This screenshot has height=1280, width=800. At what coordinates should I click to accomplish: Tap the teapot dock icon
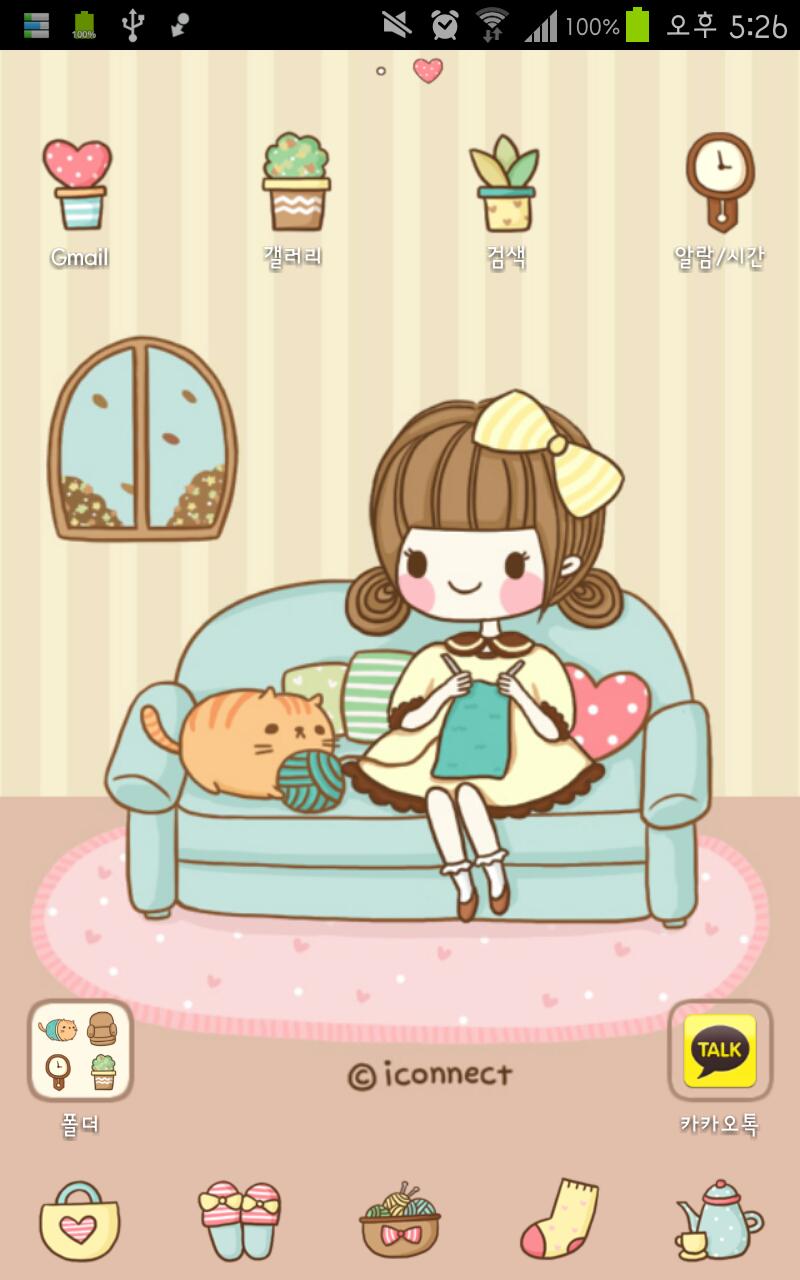point(718,1220)
